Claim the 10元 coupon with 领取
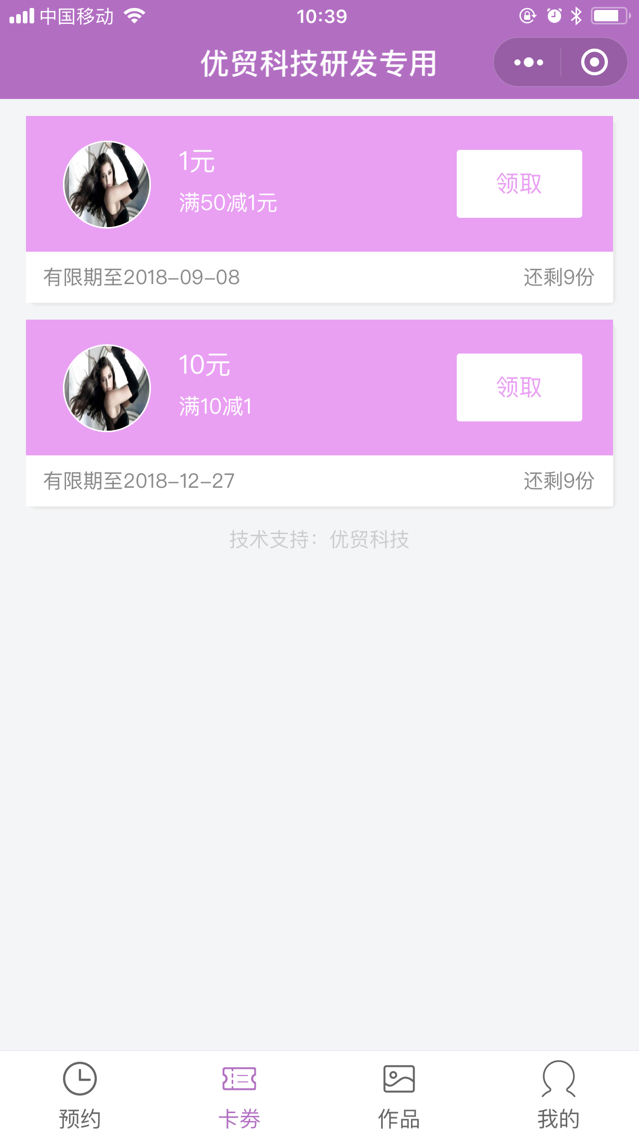Image resolution: width=639 pixels, height=1136 pixels. pyautogui.click(x=519, y=387)
